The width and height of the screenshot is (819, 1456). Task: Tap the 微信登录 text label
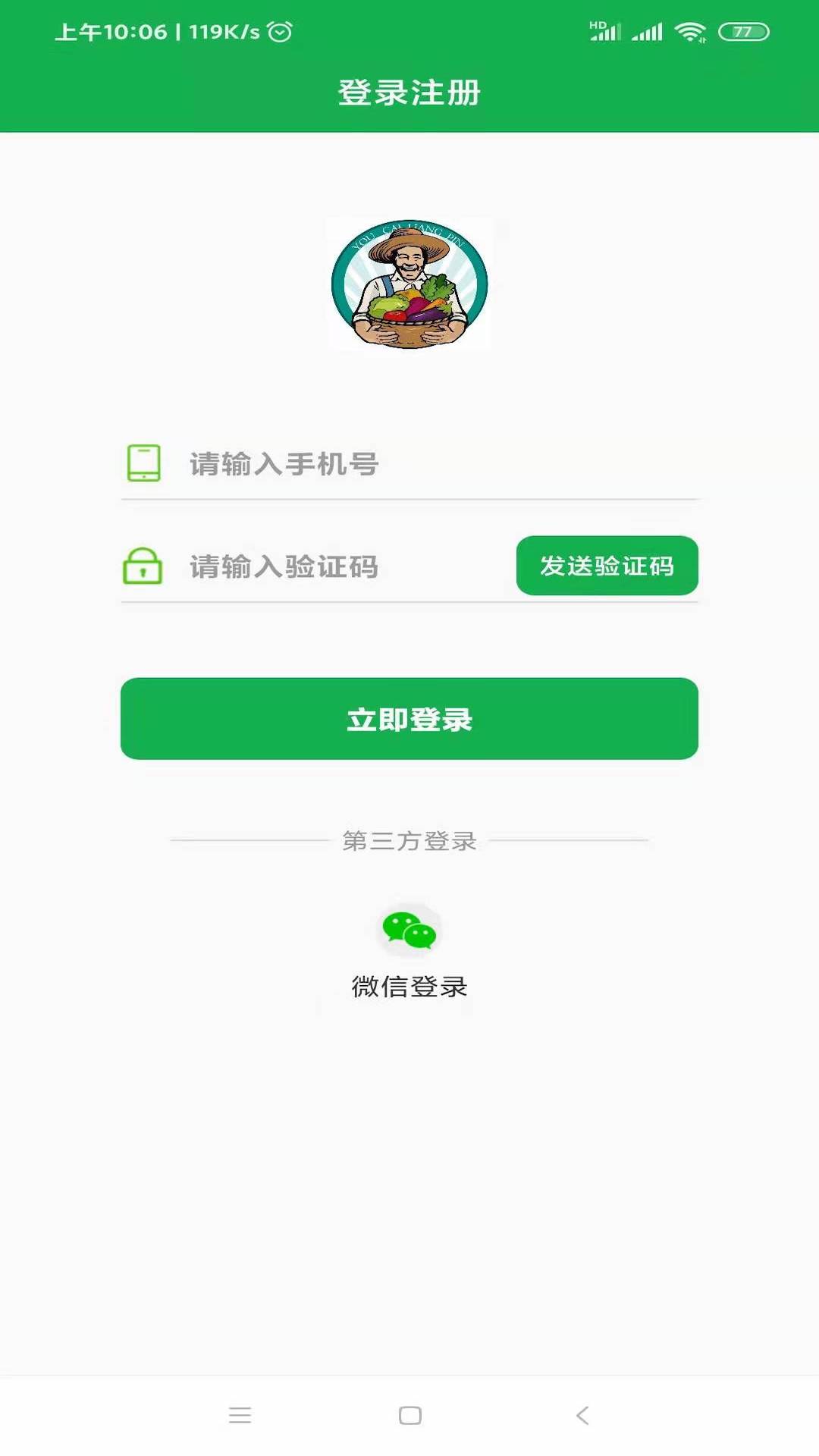409,987
